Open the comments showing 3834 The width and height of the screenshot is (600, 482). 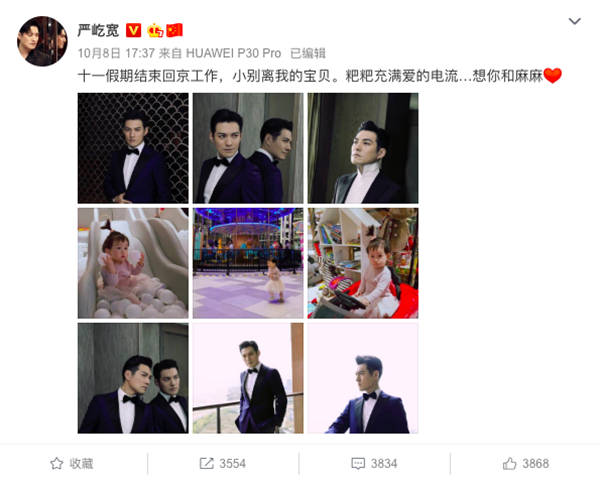point(374,463)
